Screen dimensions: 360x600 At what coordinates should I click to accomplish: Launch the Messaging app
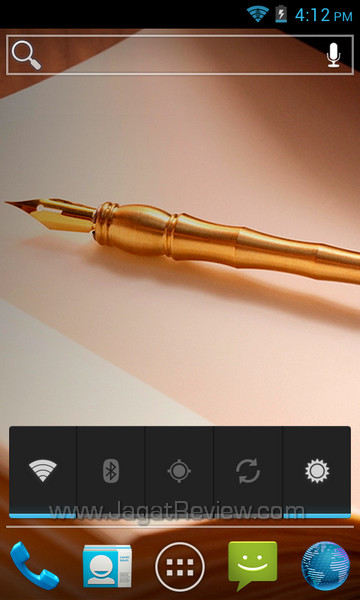tap(252, 566)
